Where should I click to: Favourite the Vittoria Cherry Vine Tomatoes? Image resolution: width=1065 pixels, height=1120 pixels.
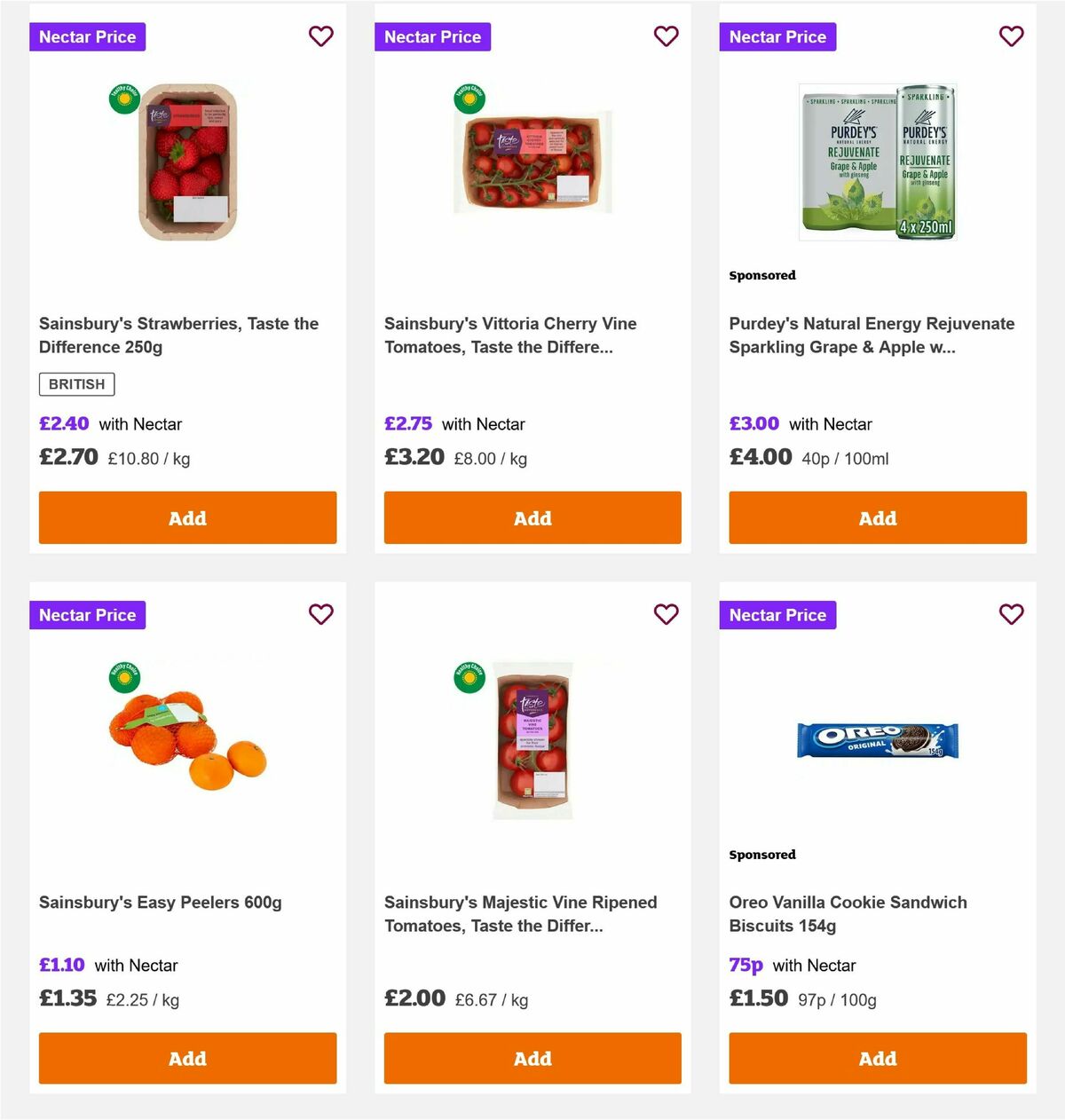[667, 36]
